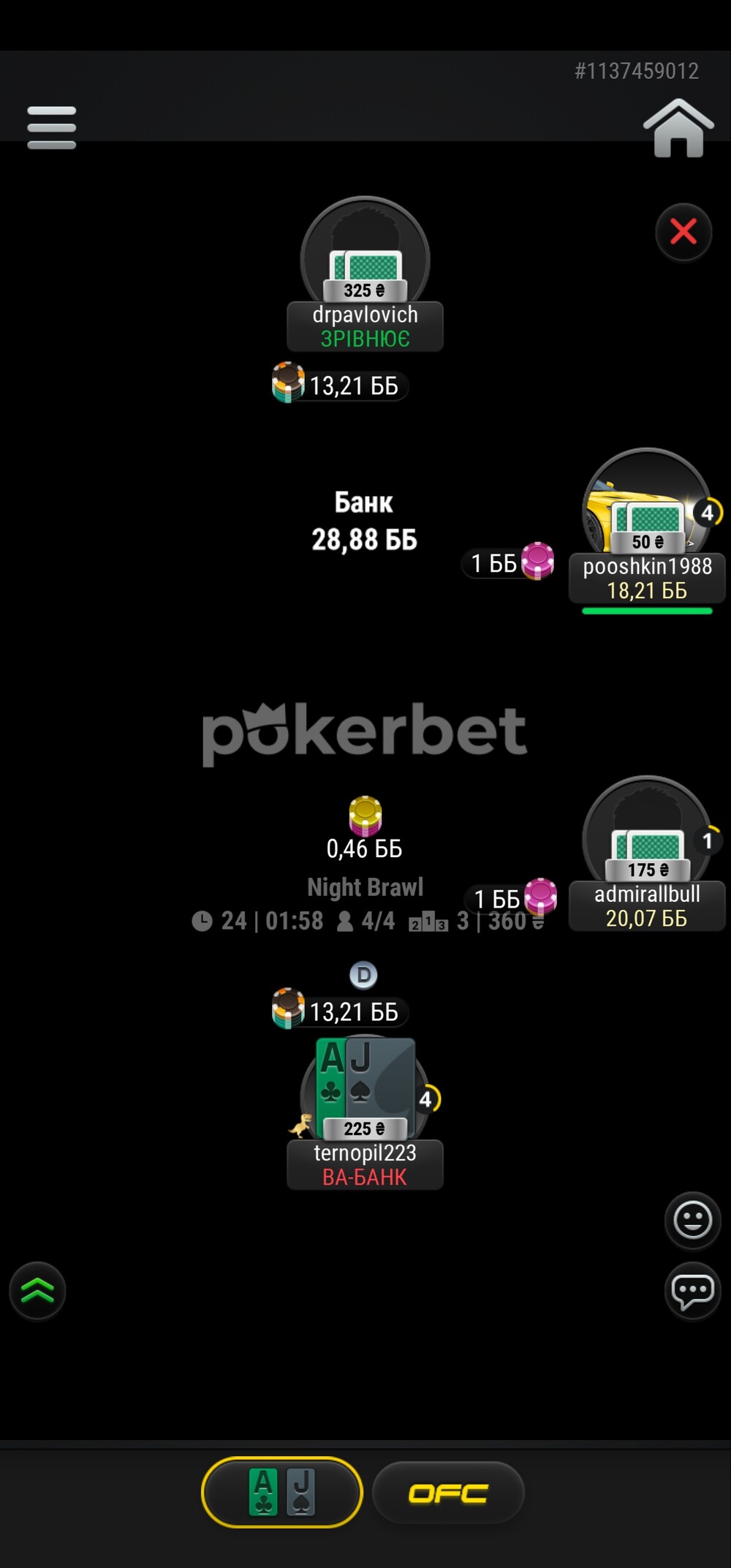This screenshot has width=731, height=1568.
Task: Open ternopil223's own player seat
Action: click(x=365, y=1112)
